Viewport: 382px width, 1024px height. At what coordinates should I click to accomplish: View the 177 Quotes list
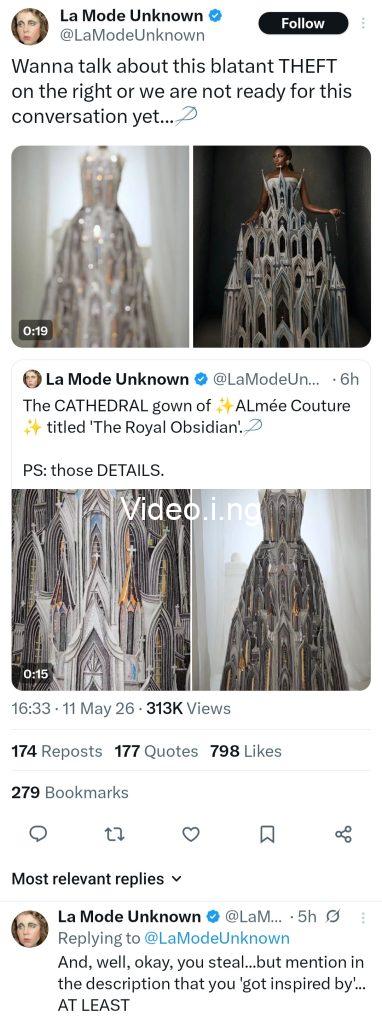click(156, 751)
